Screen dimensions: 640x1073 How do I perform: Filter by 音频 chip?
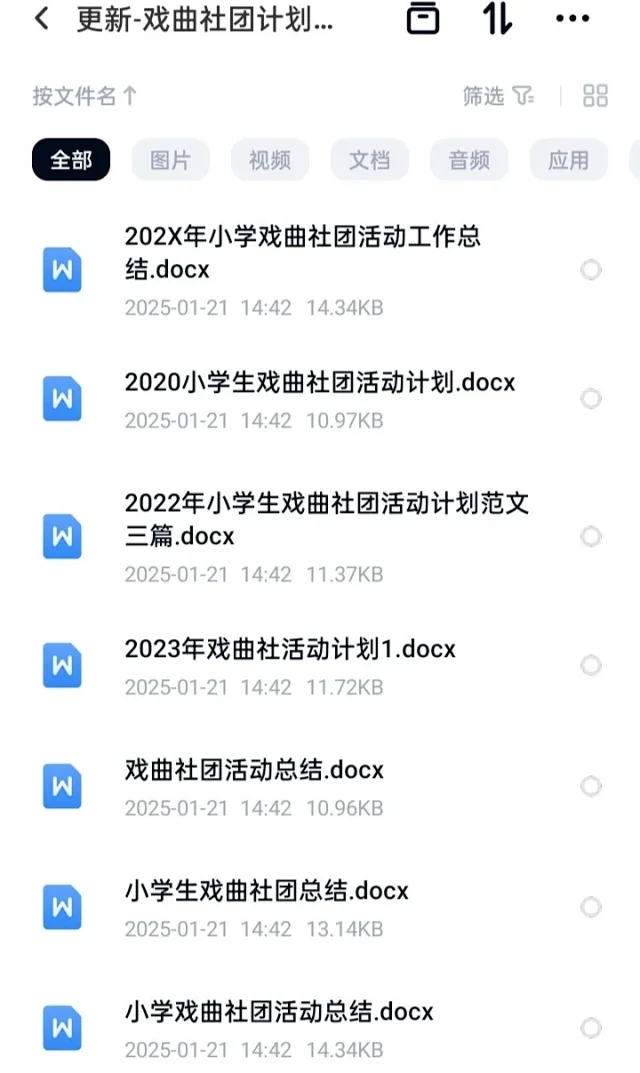(469, 160)
